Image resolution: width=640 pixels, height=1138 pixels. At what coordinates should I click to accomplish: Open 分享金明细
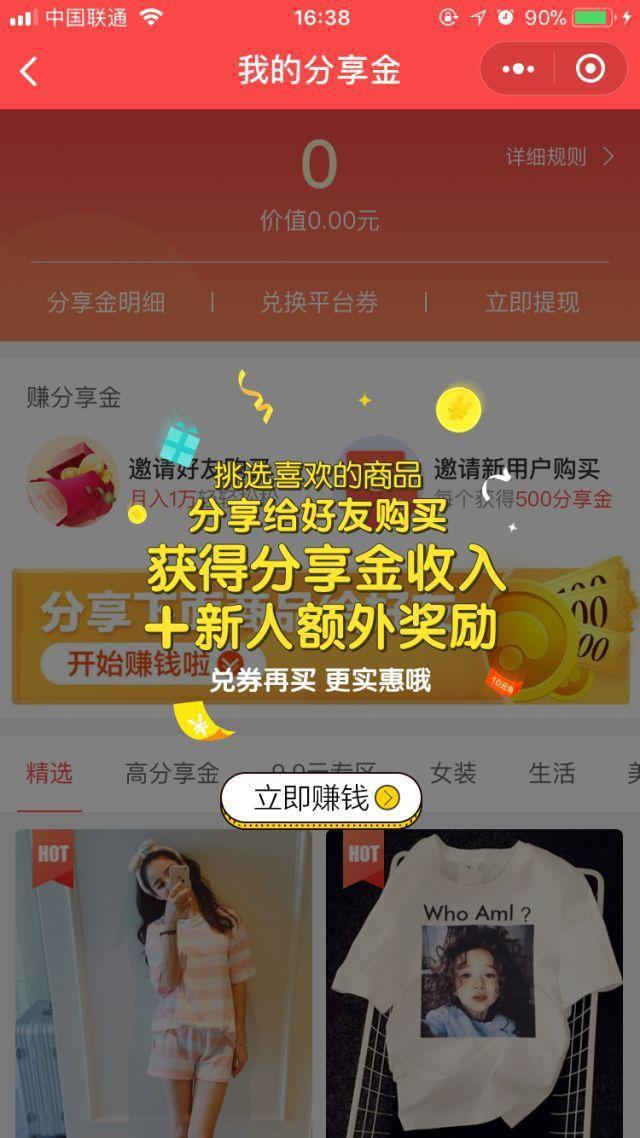tap(106, 303)
